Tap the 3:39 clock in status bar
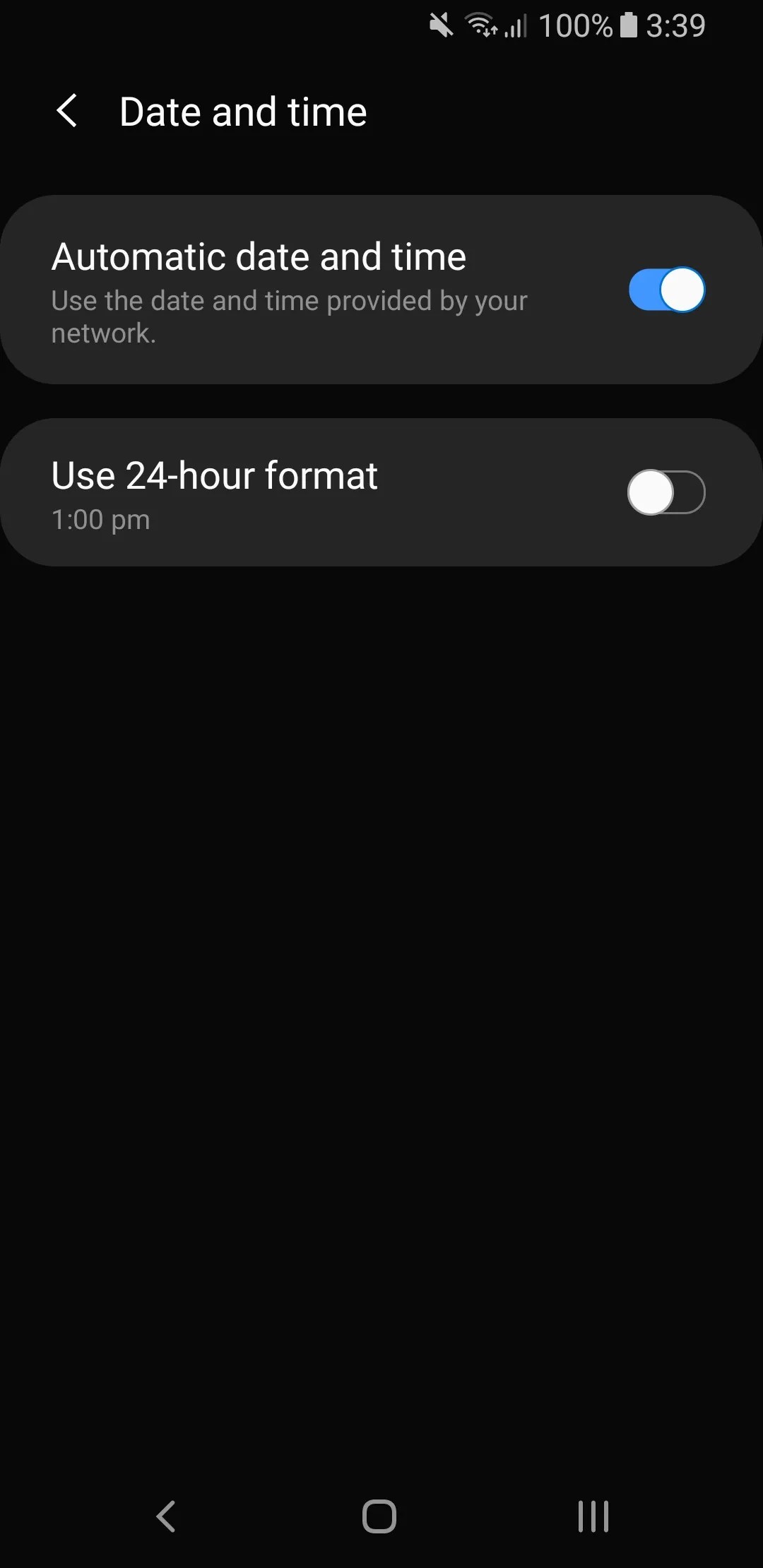The height and width of the screenshot is (1568, 763). (676, 25)
